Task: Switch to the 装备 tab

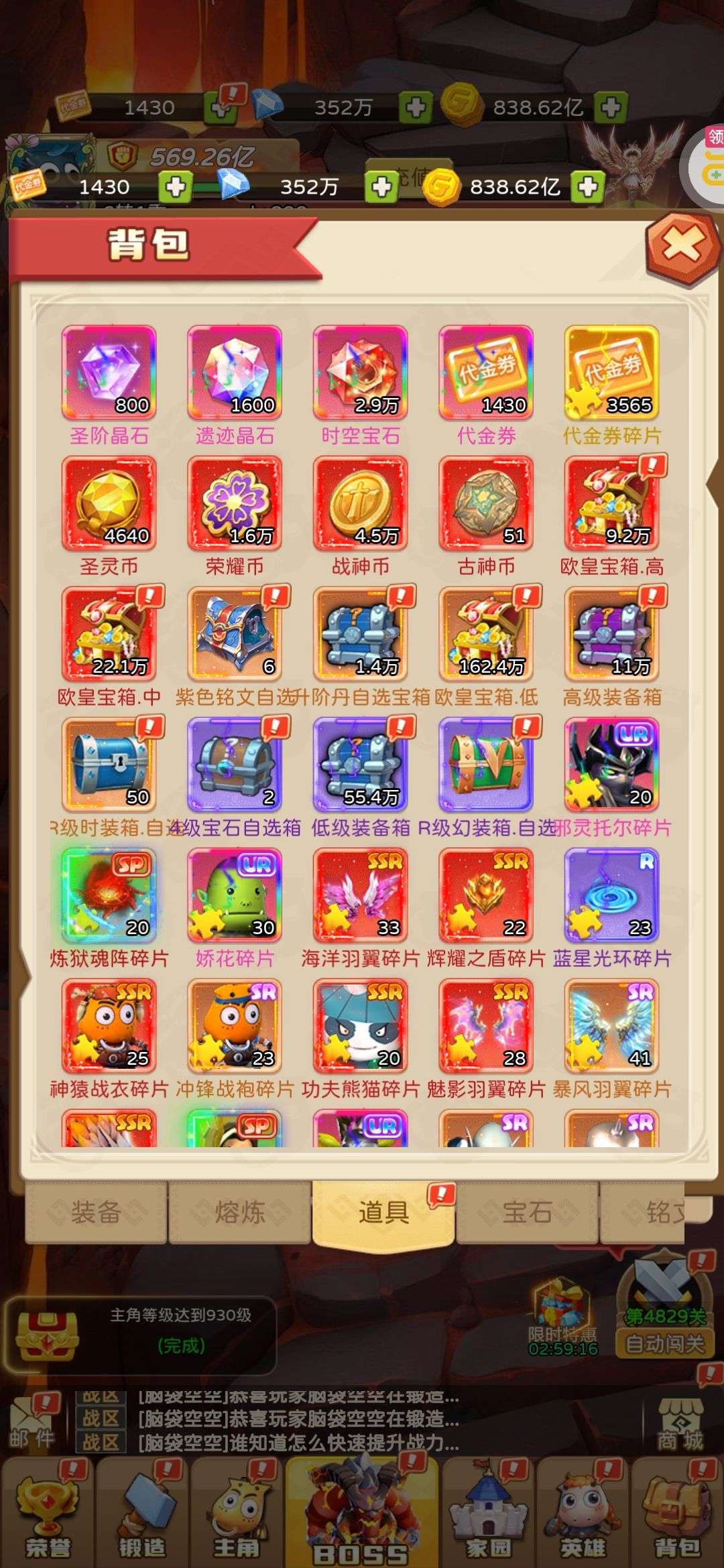Action: point(96,1212)
